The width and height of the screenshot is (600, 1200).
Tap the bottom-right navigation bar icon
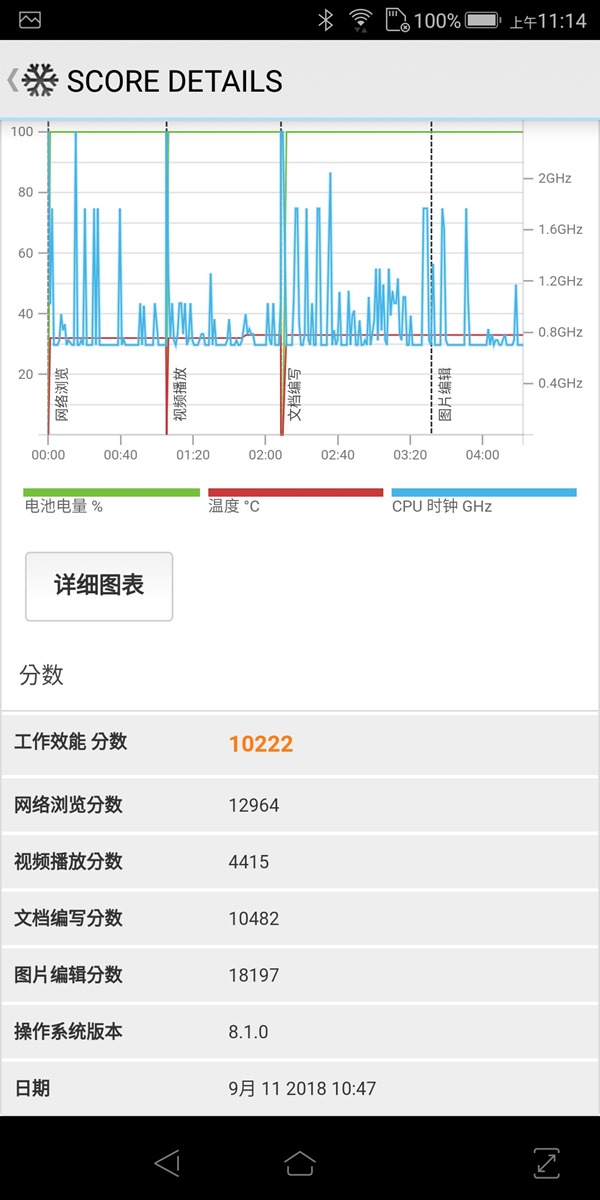[x=546, y=1162]
